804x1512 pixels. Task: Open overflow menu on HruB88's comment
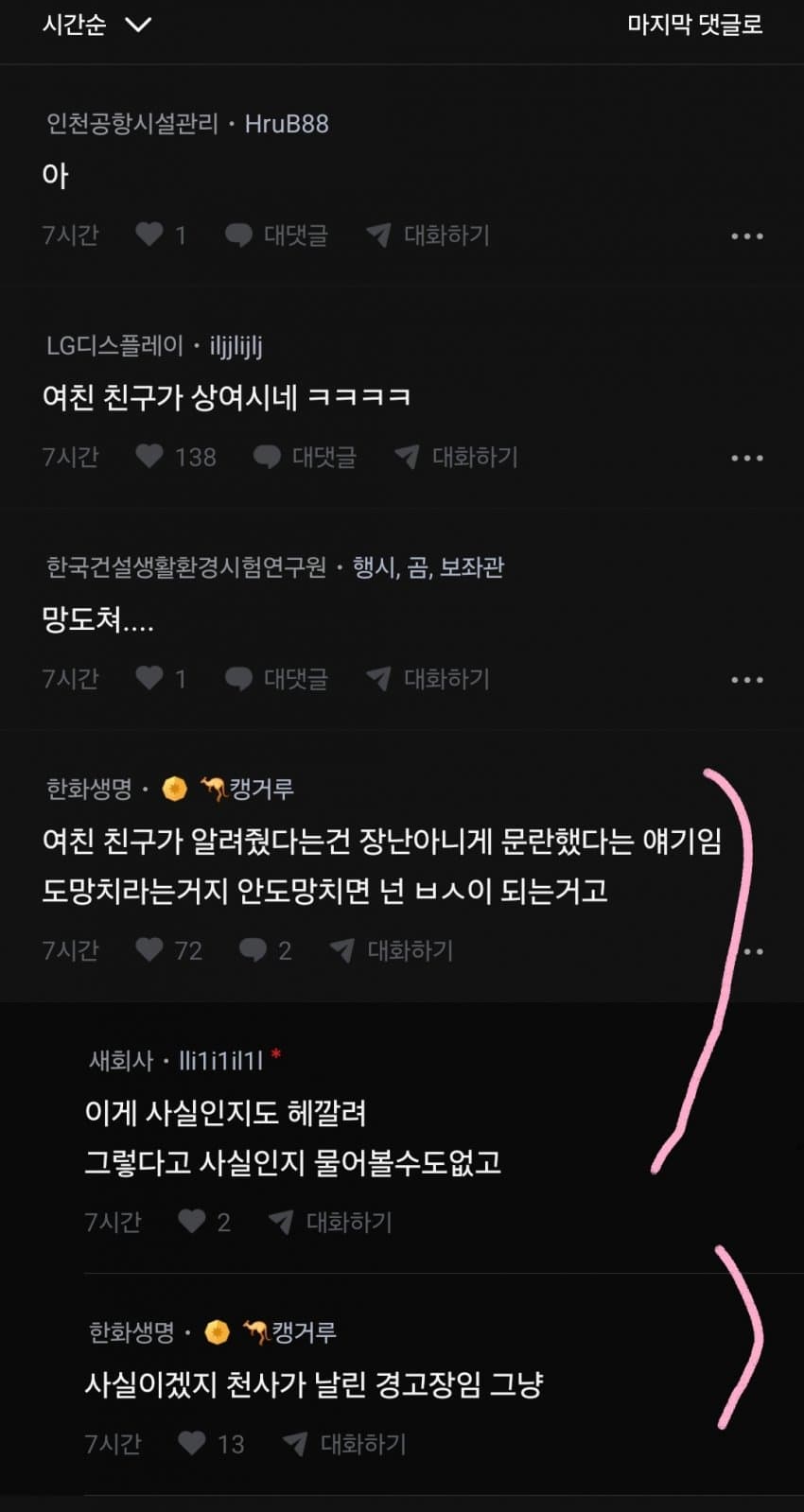click(746, 235)
